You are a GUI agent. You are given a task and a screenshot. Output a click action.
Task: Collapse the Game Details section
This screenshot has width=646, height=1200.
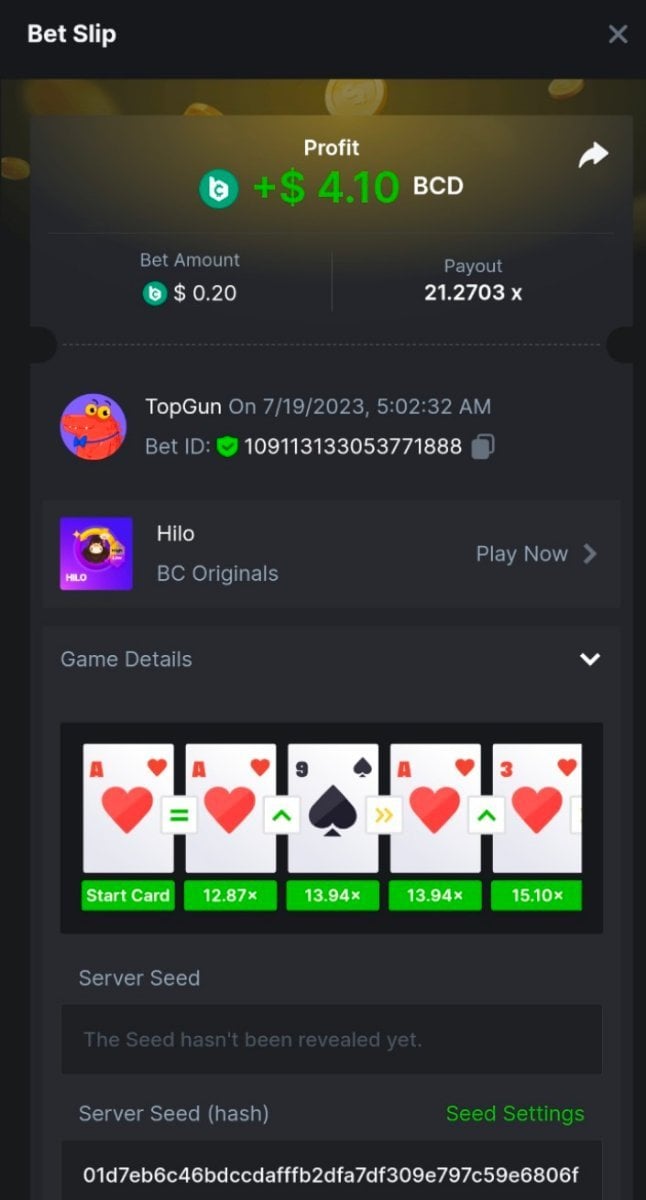pyautogui.click(x=590, y=659)
